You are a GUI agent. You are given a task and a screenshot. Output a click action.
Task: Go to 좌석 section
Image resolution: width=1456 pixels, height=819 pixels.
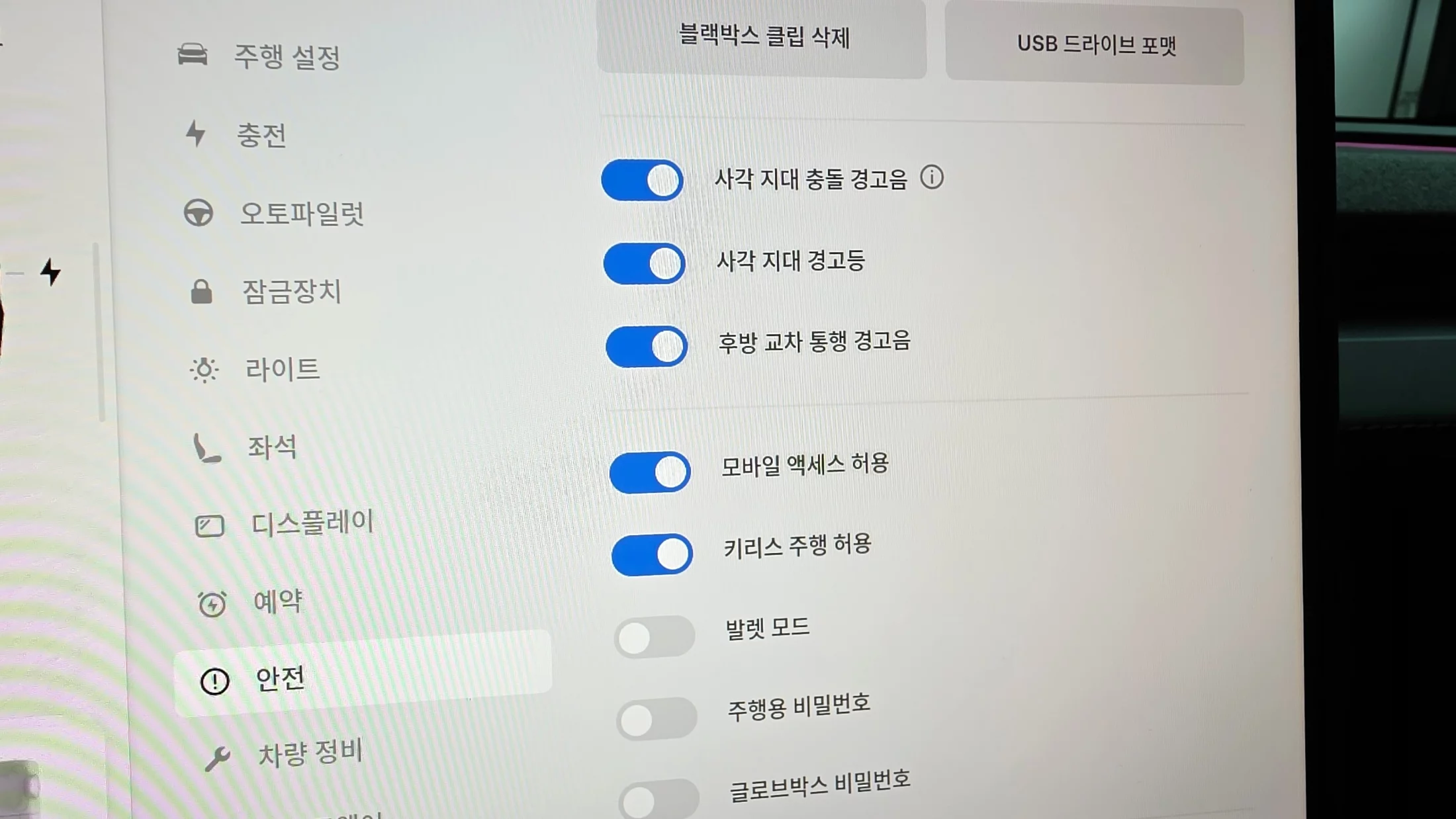point(271,447)
